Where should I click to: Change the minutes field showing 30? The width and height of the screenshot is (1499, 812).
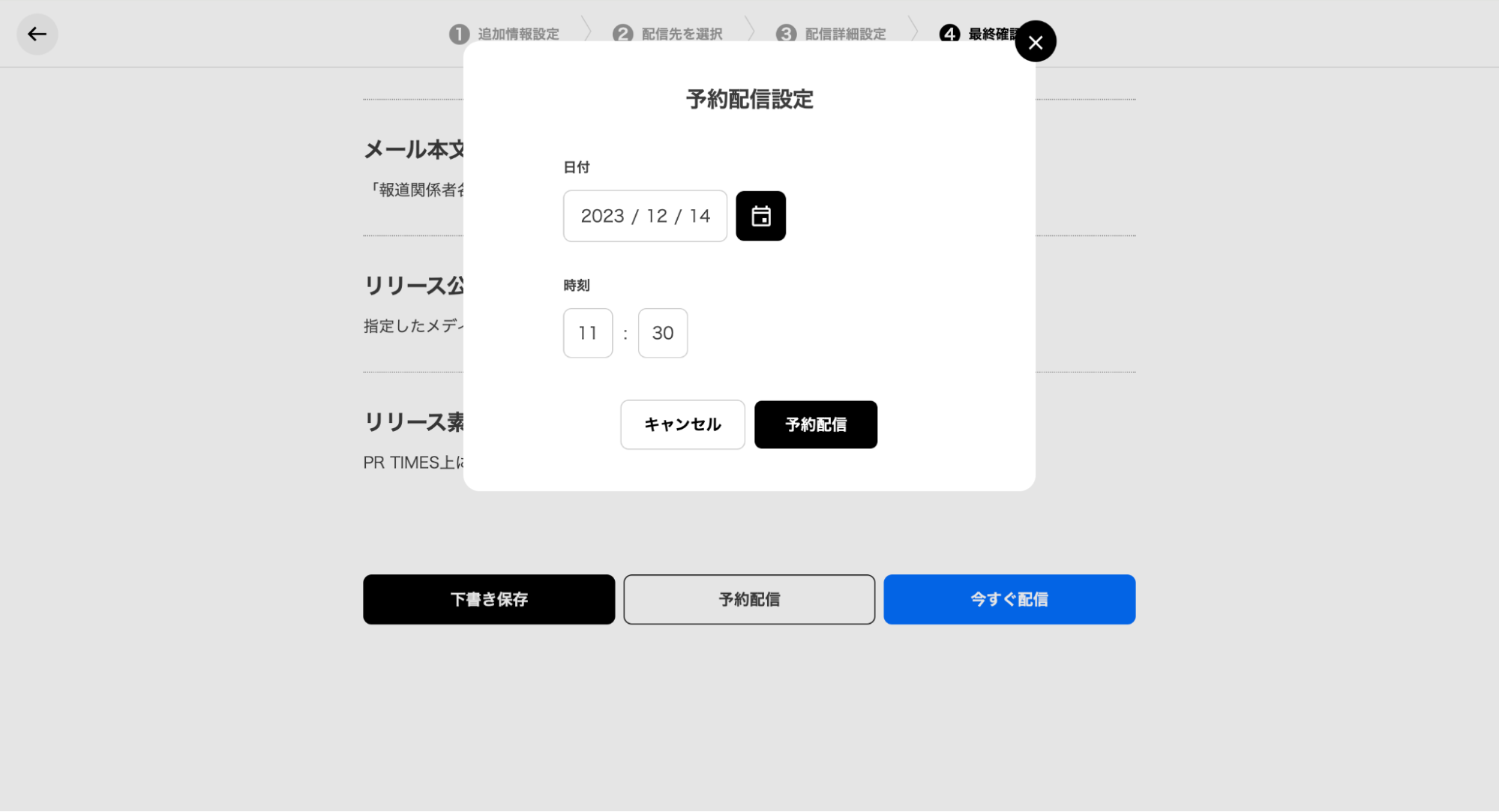click(662, 333)
